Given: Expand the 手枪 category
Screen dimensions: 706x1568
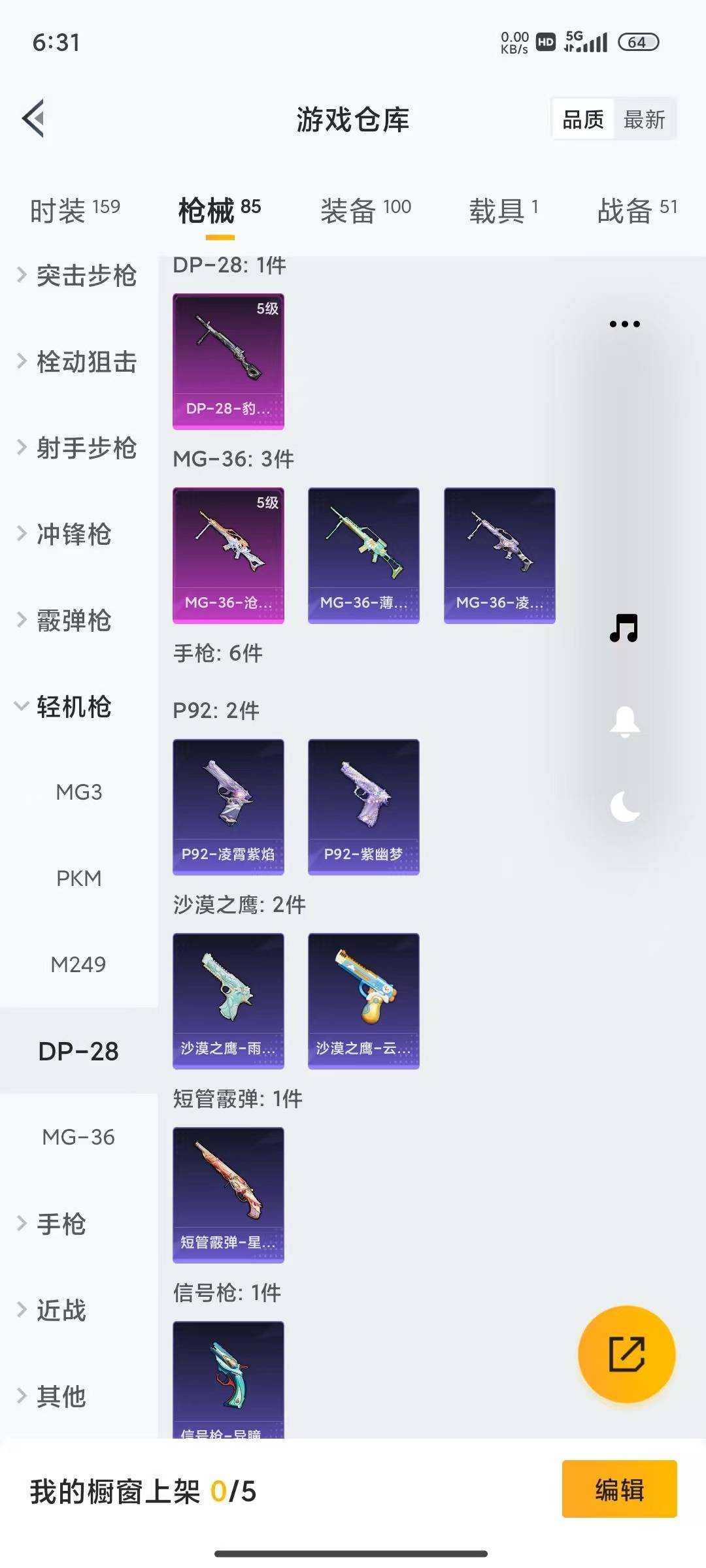Looking at the screenshot, I should point(63,1222).
